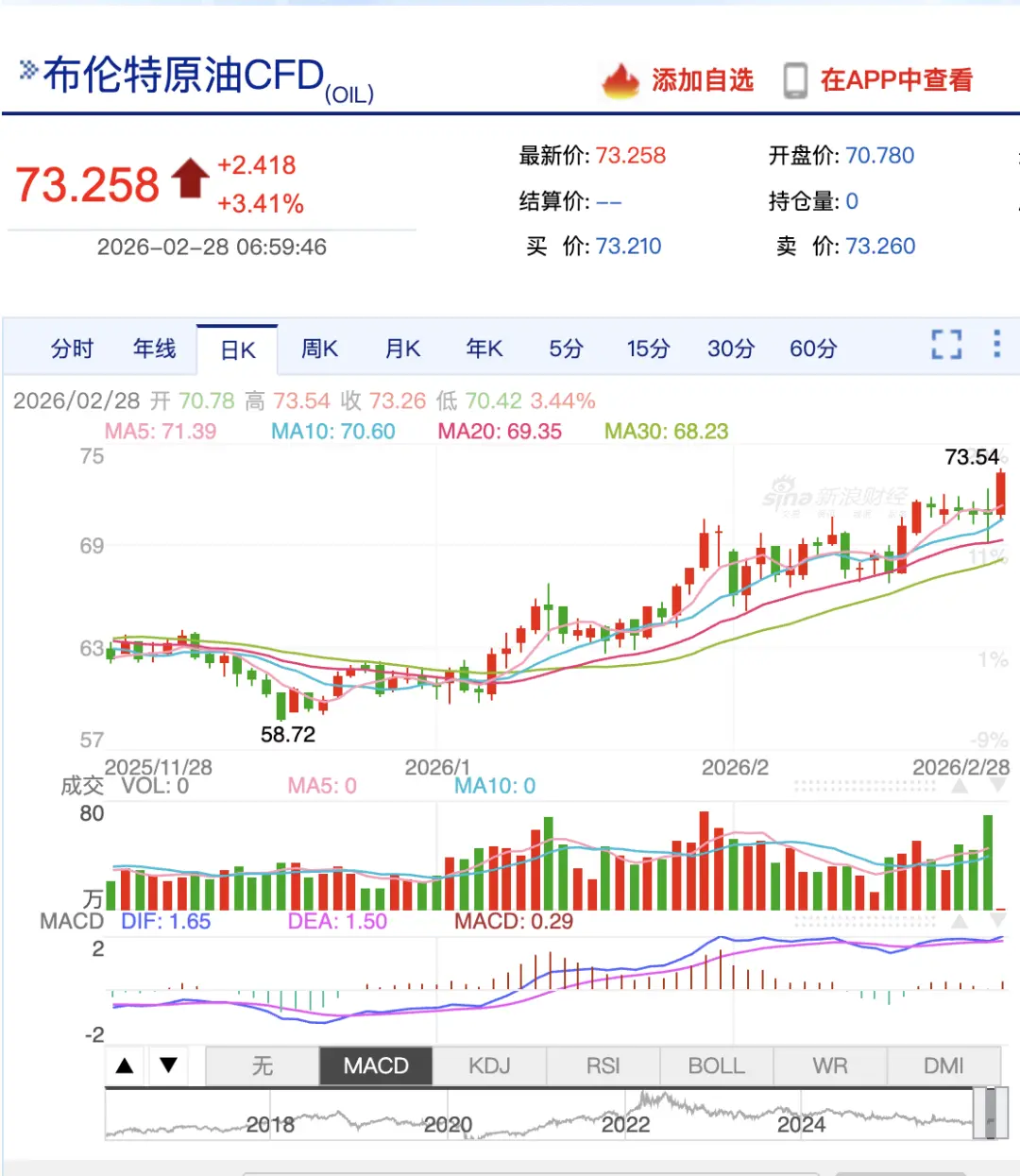Open the three-dot chart options menu
Viewport: 1020px width, 1176px height.
pos(996,346)
